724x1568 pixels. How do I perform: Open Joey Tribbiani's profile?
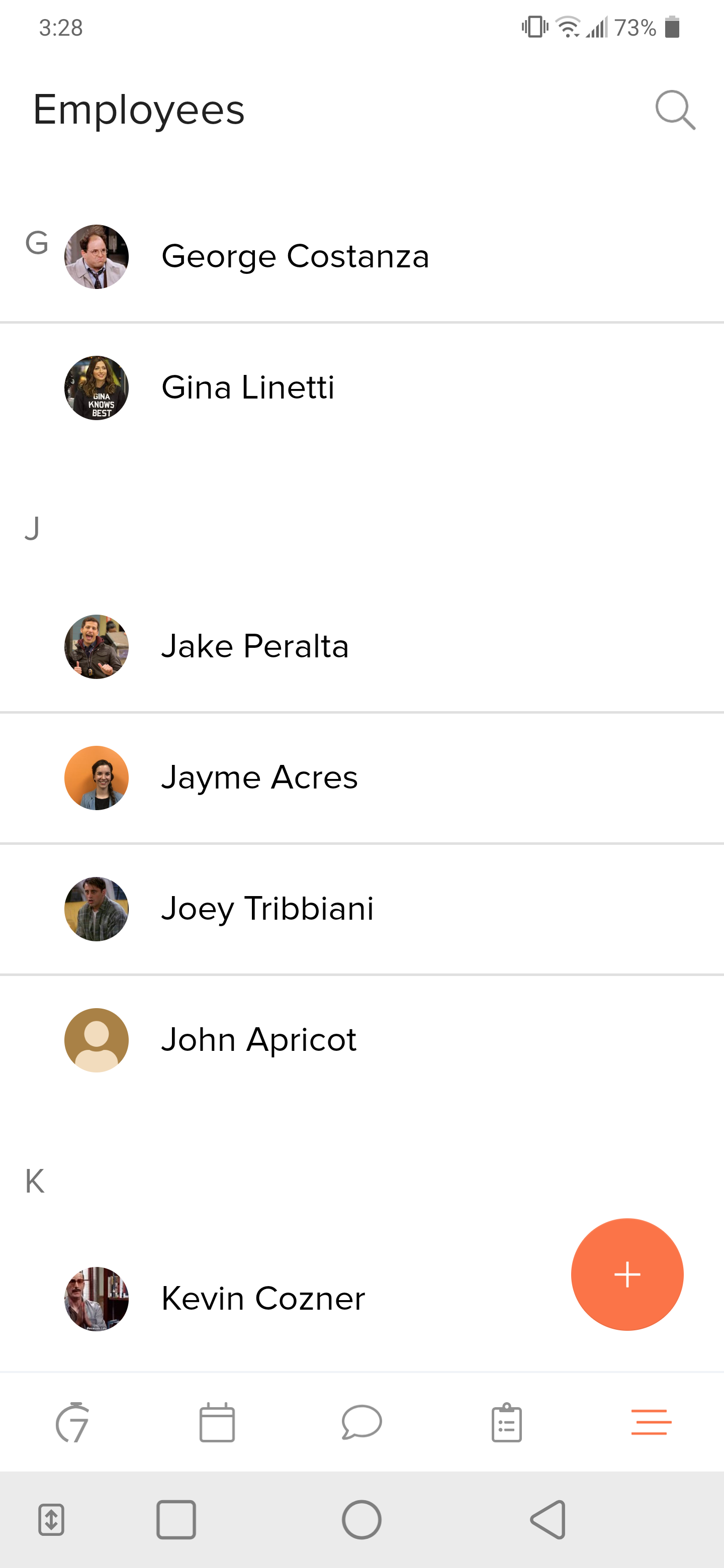[266, 909]
